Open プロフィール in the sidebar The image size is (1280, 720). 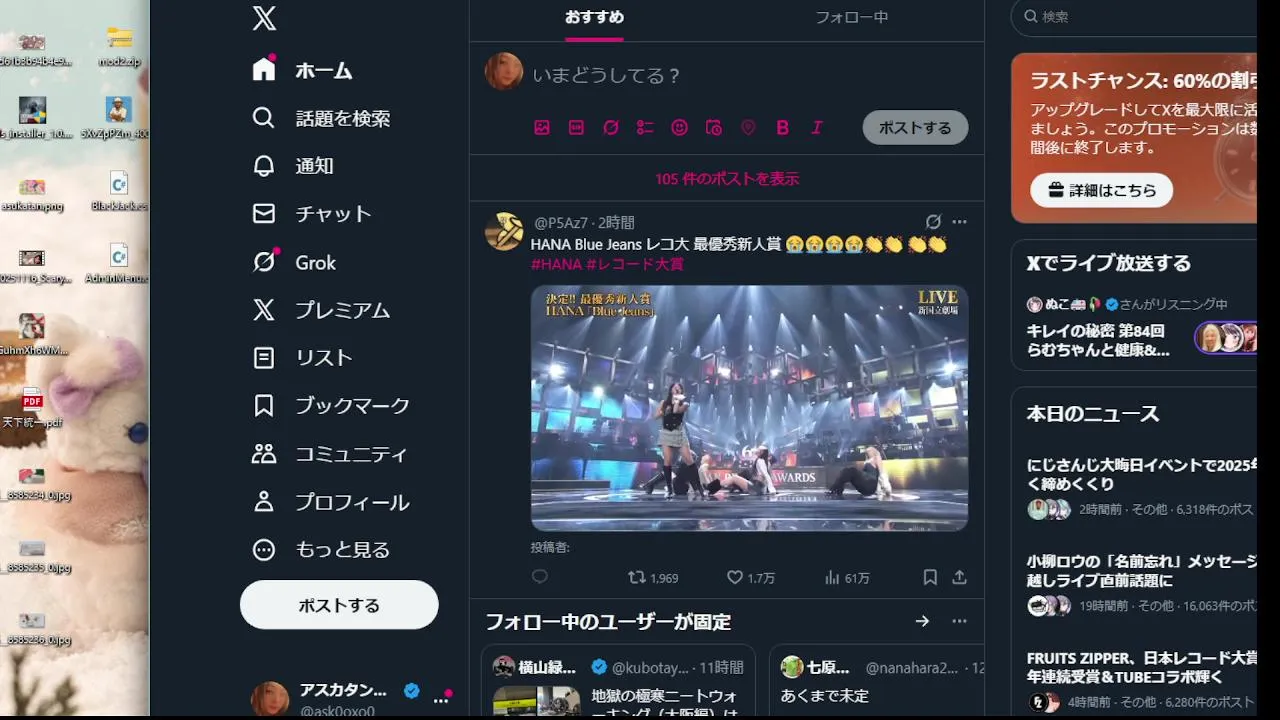click(331, 502)
